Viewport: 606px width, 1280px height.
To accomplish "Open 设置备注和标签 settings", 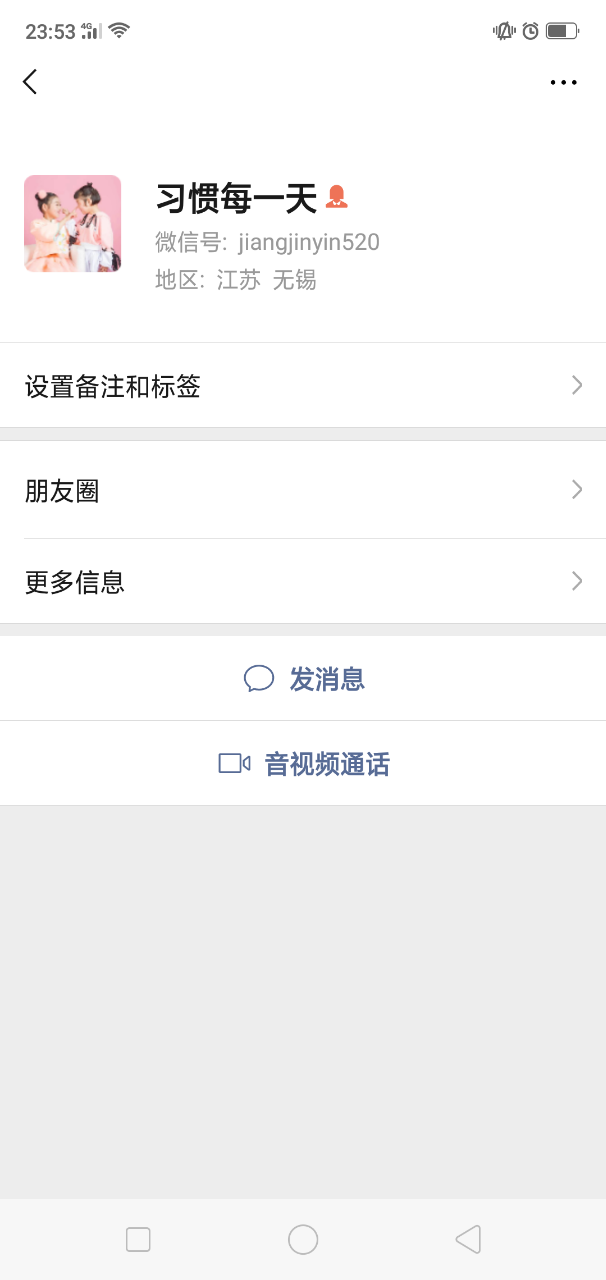I will click(303, 386).
